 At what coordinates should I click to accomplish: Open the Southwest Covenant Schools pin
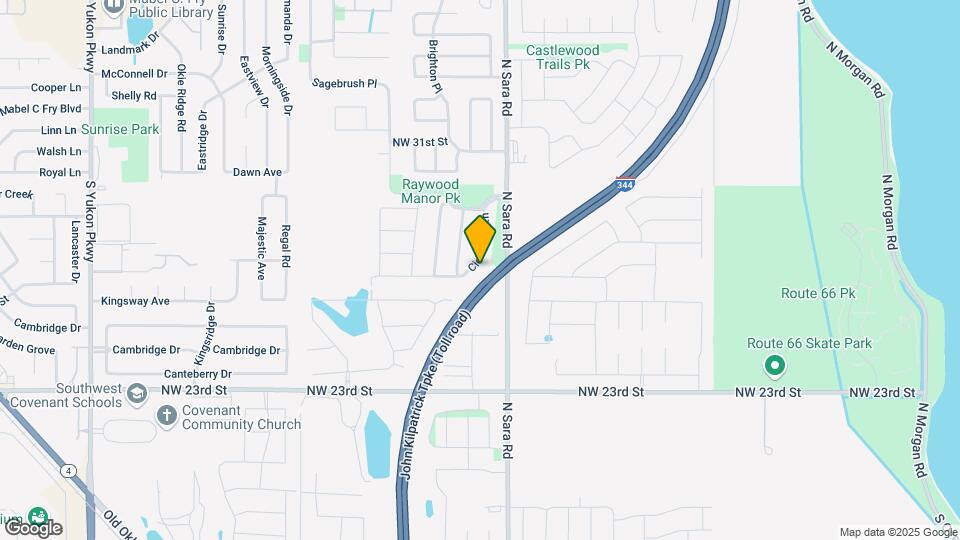[x=134, y=397]
